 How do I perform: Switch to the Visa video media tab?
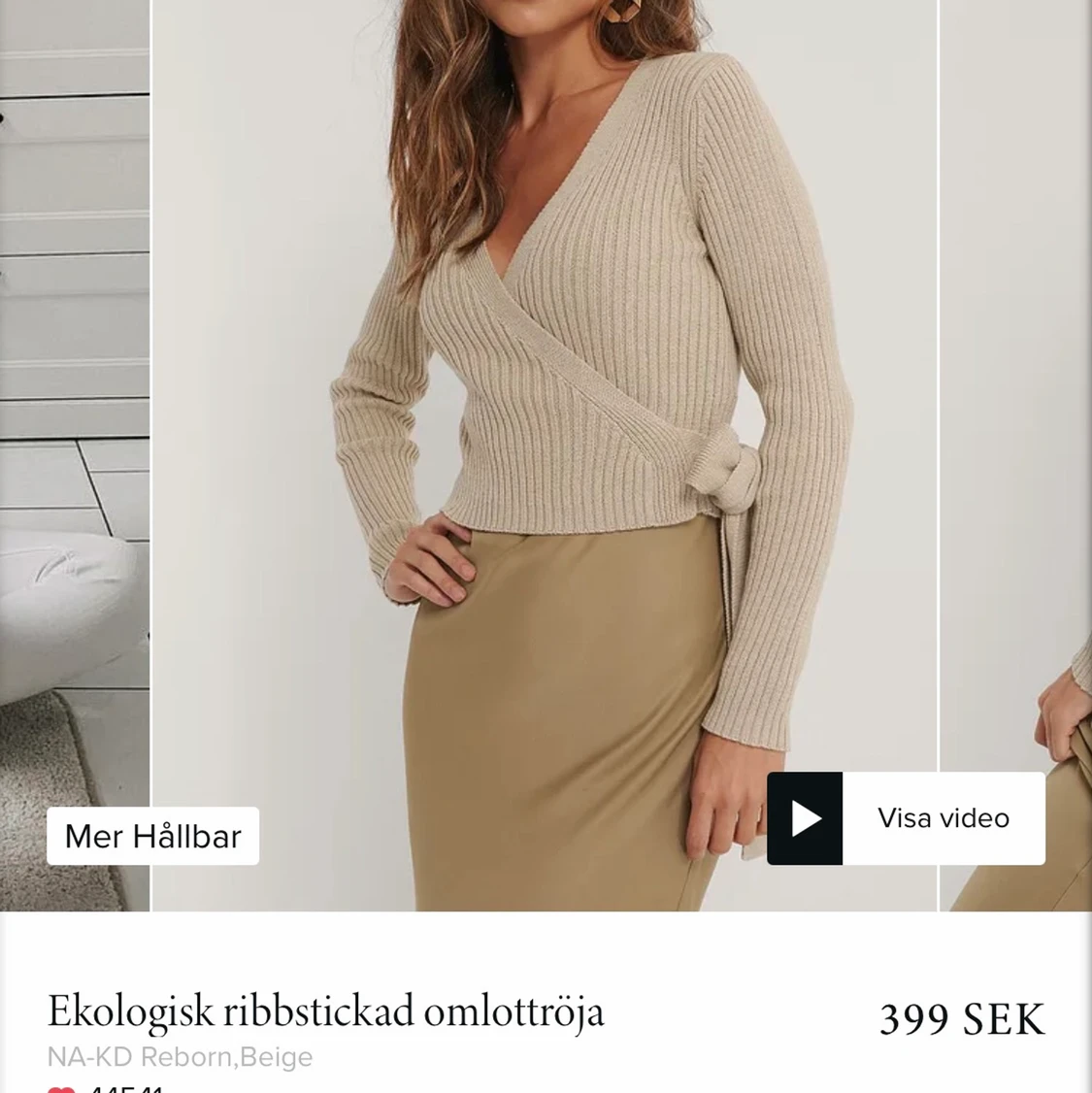(x=905, y=817)
